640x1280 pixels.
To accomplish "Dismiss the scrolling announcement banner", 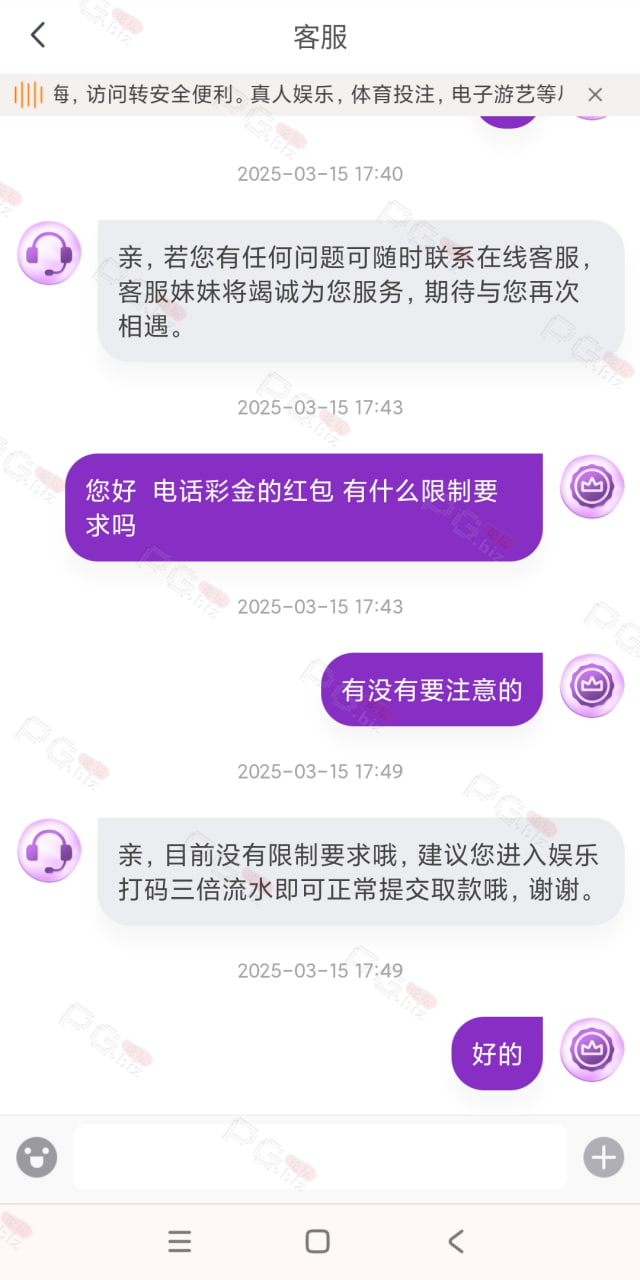I will pyautogui.click(x=595, y=95).
